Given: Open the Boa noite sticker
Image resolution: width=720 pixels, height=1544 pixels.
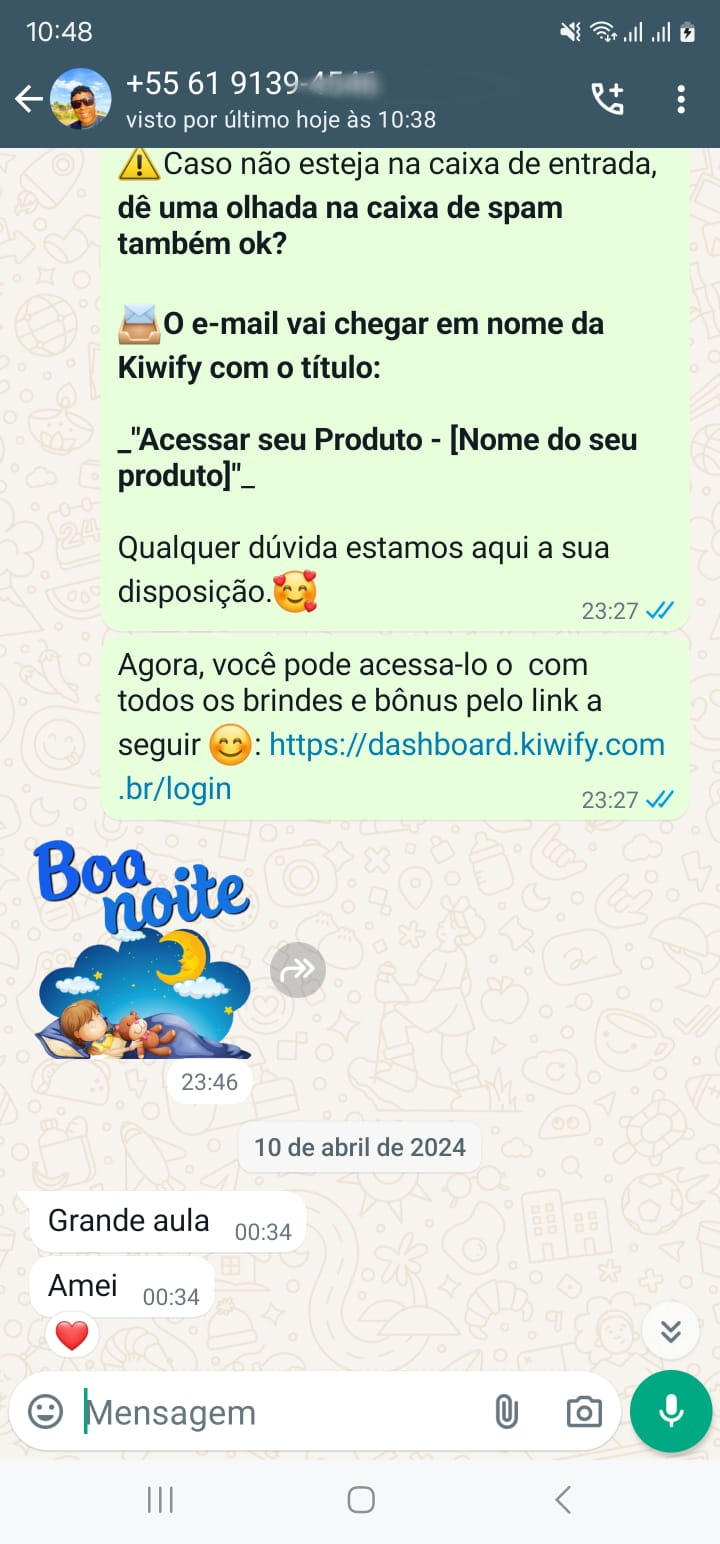Looking at the screenshot, I should click(142, 950).
